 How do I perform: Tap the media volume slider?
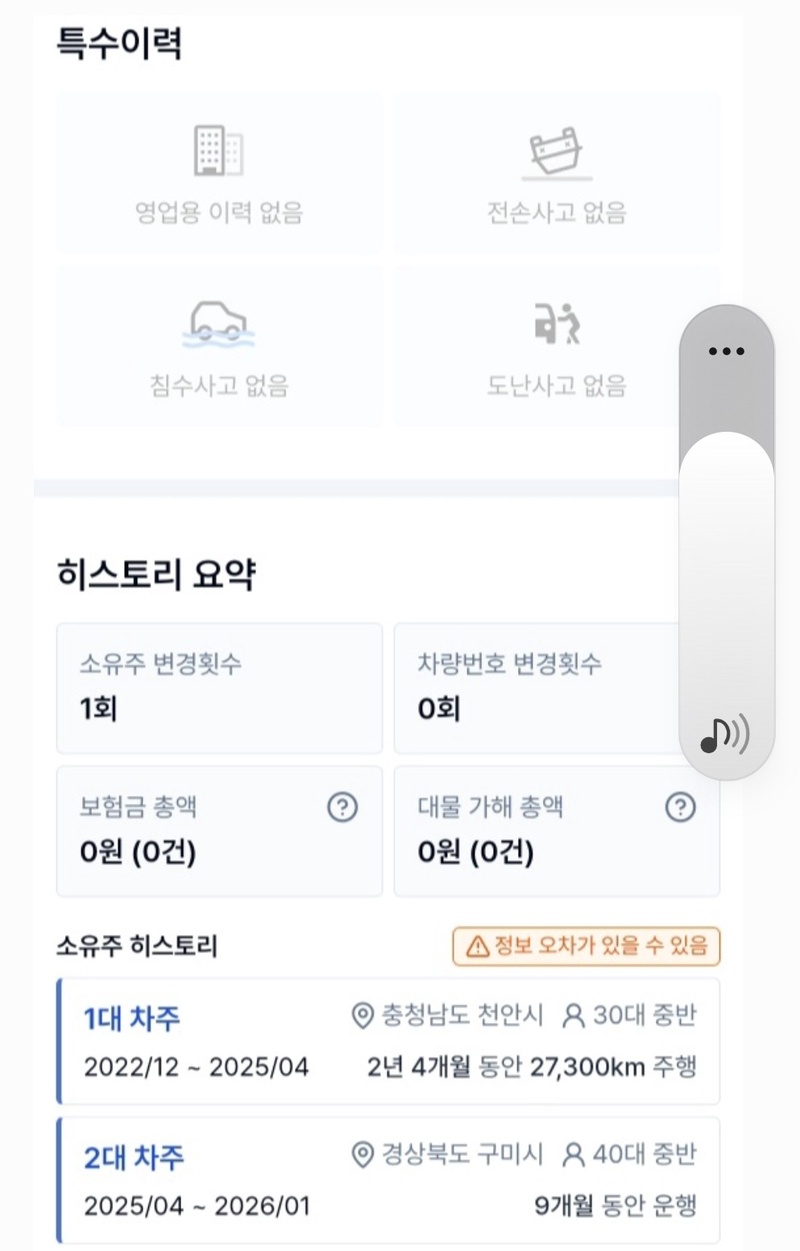(x=726, y=560)
